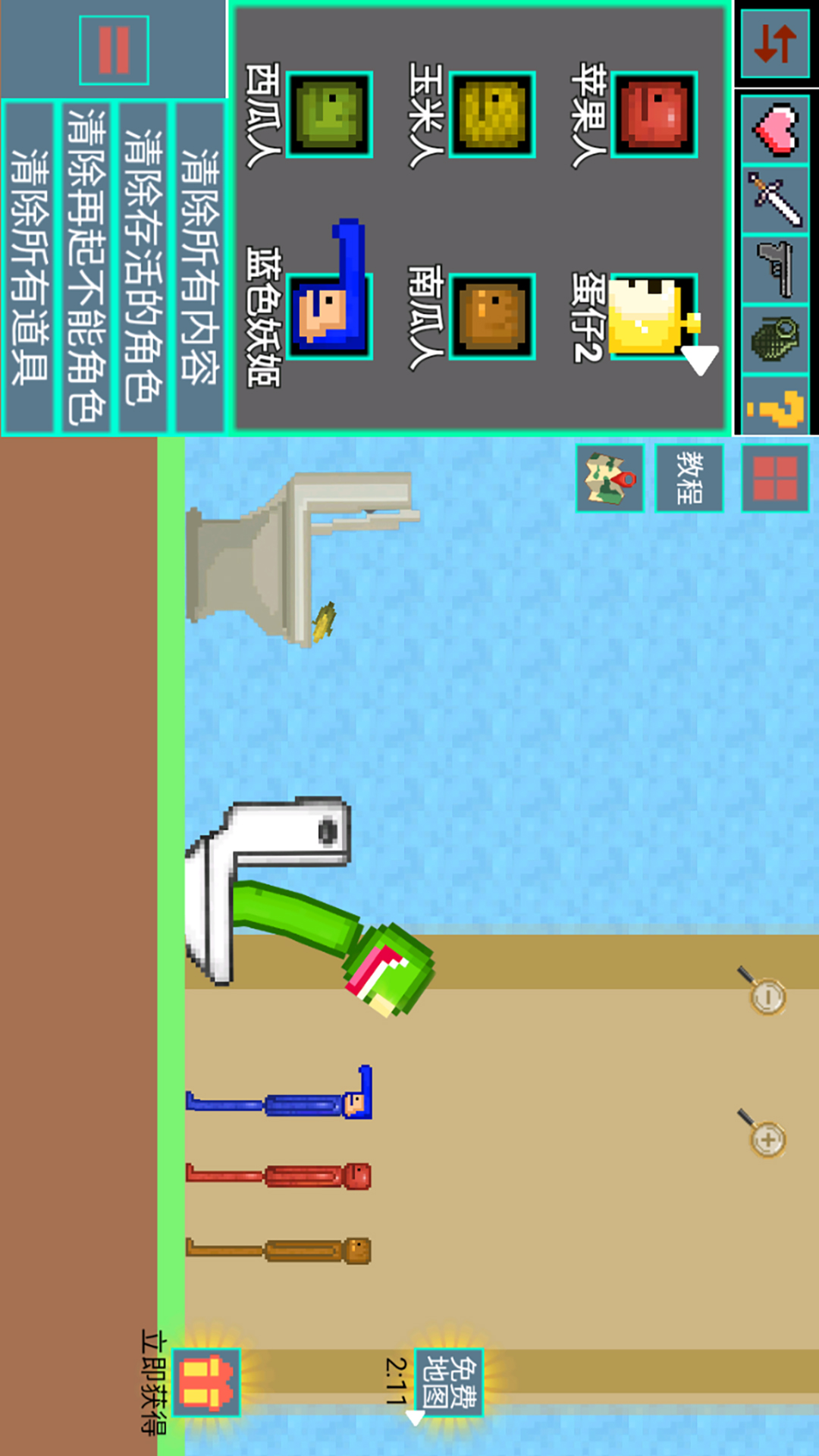819x1456 pixels.
Task: Switch to the pink heart category
Action: [775, 129]
